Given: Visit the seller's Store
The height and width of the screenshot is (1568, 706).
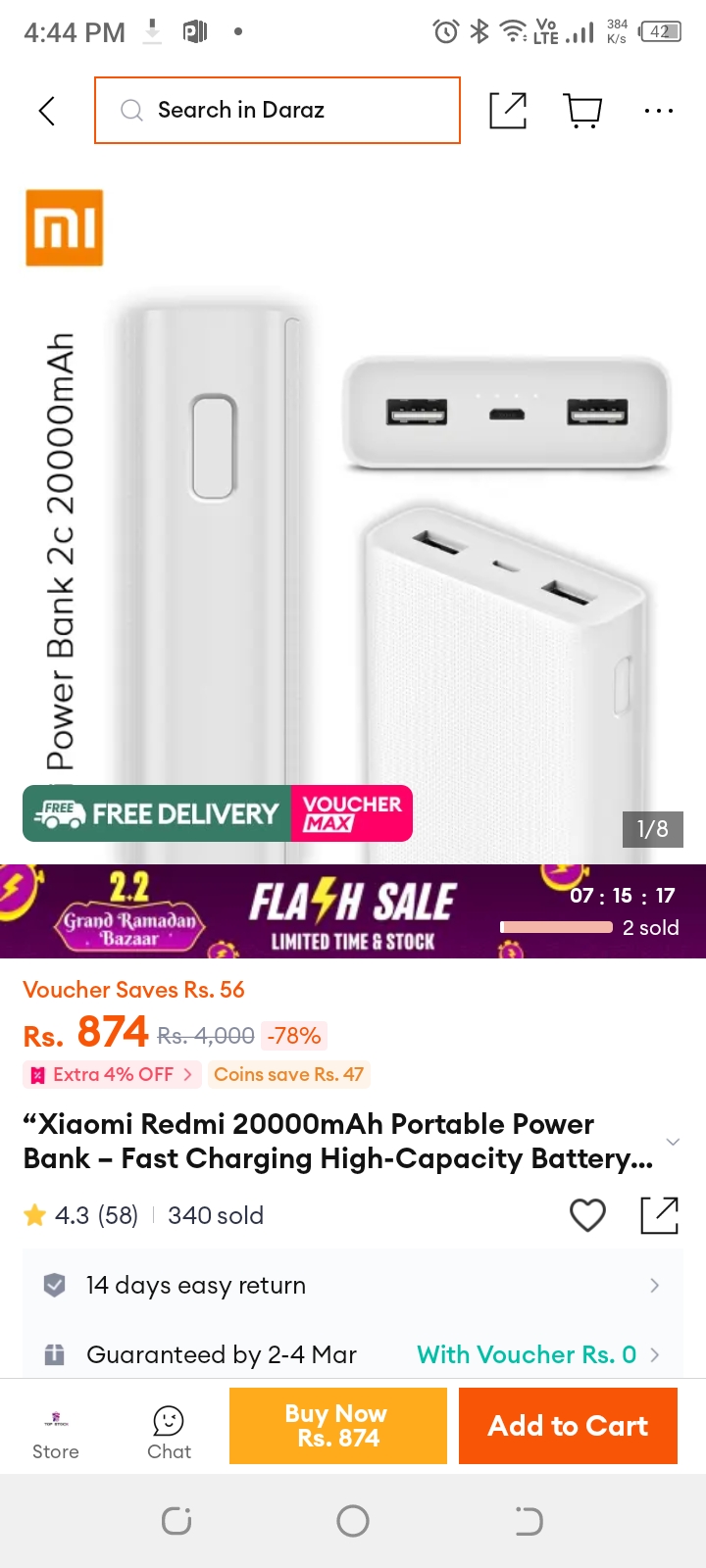Looking at the screenshot, I should click(x=56, y=1436).
